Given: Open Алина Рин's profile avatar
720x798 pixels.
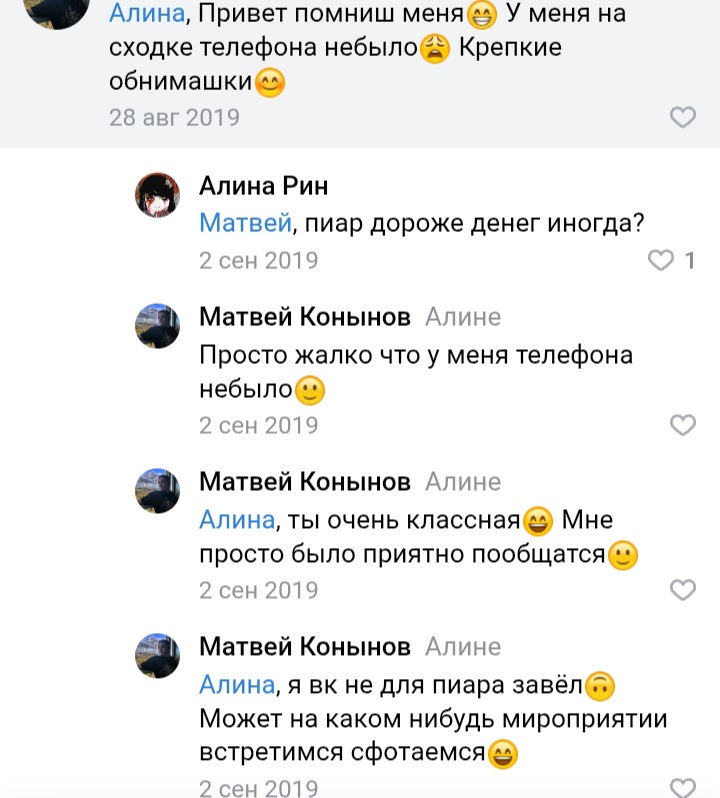Looking at the screenshot, I should (x=157, y=195).
